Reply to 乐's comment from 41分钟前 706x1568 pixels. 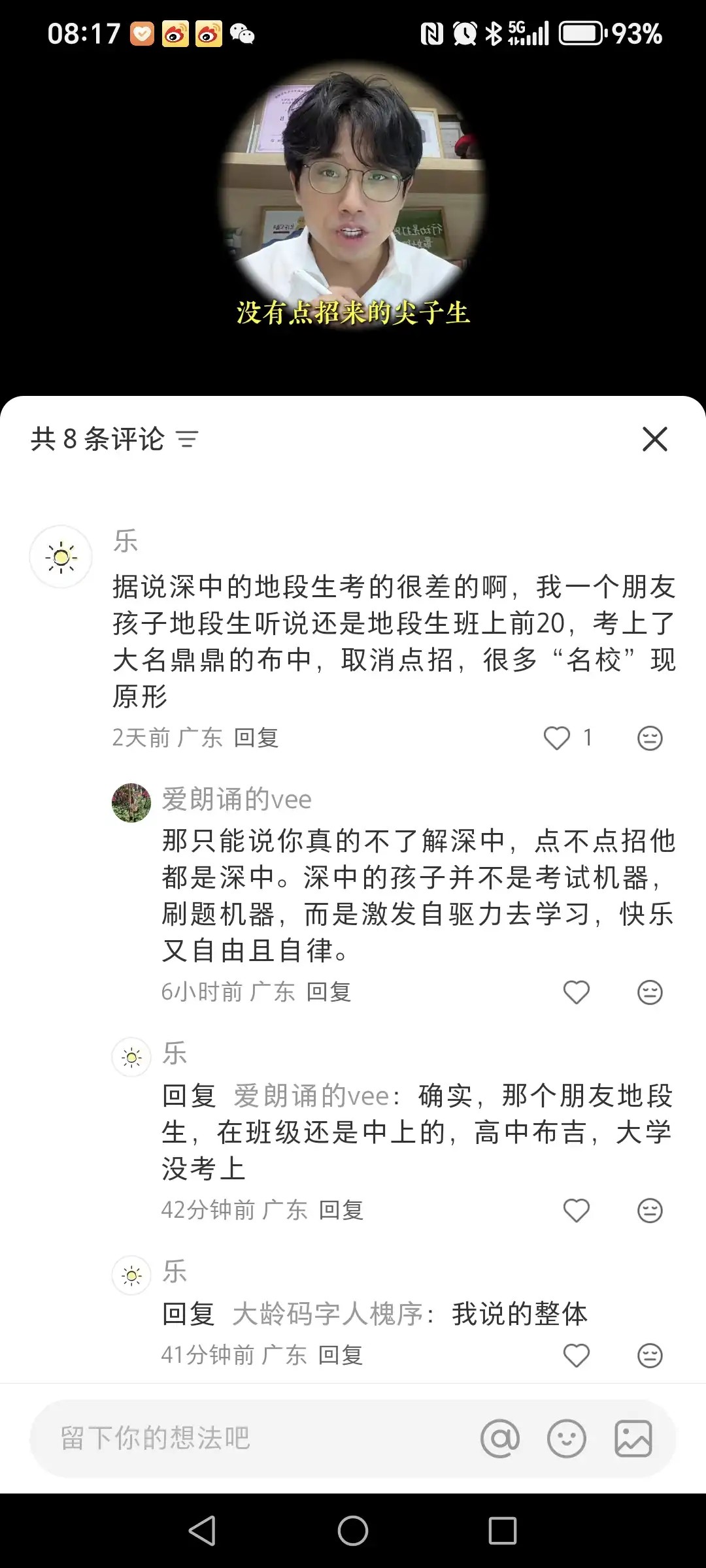pos(341,1356)
